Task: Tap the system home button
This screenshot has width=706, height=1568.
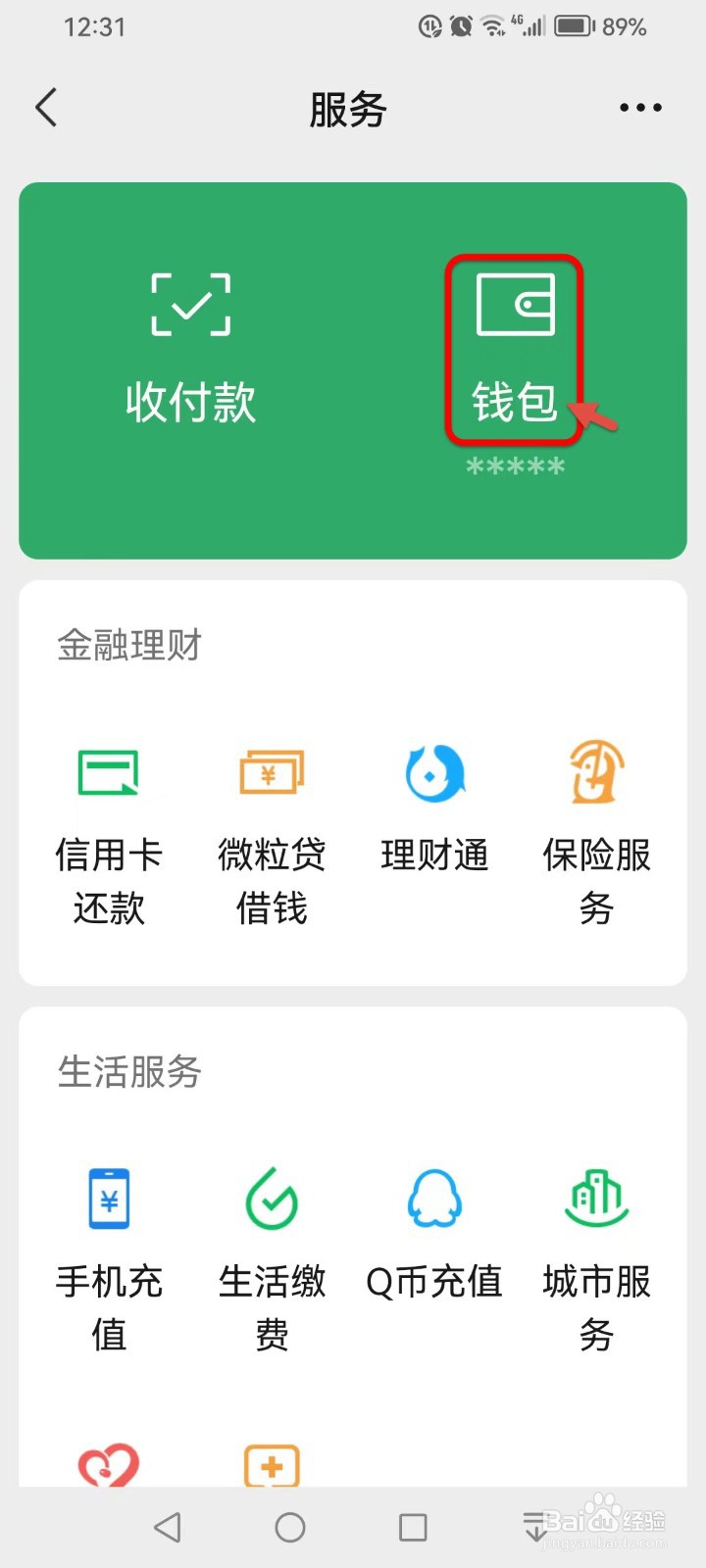Action: (x=290, y=1527)
